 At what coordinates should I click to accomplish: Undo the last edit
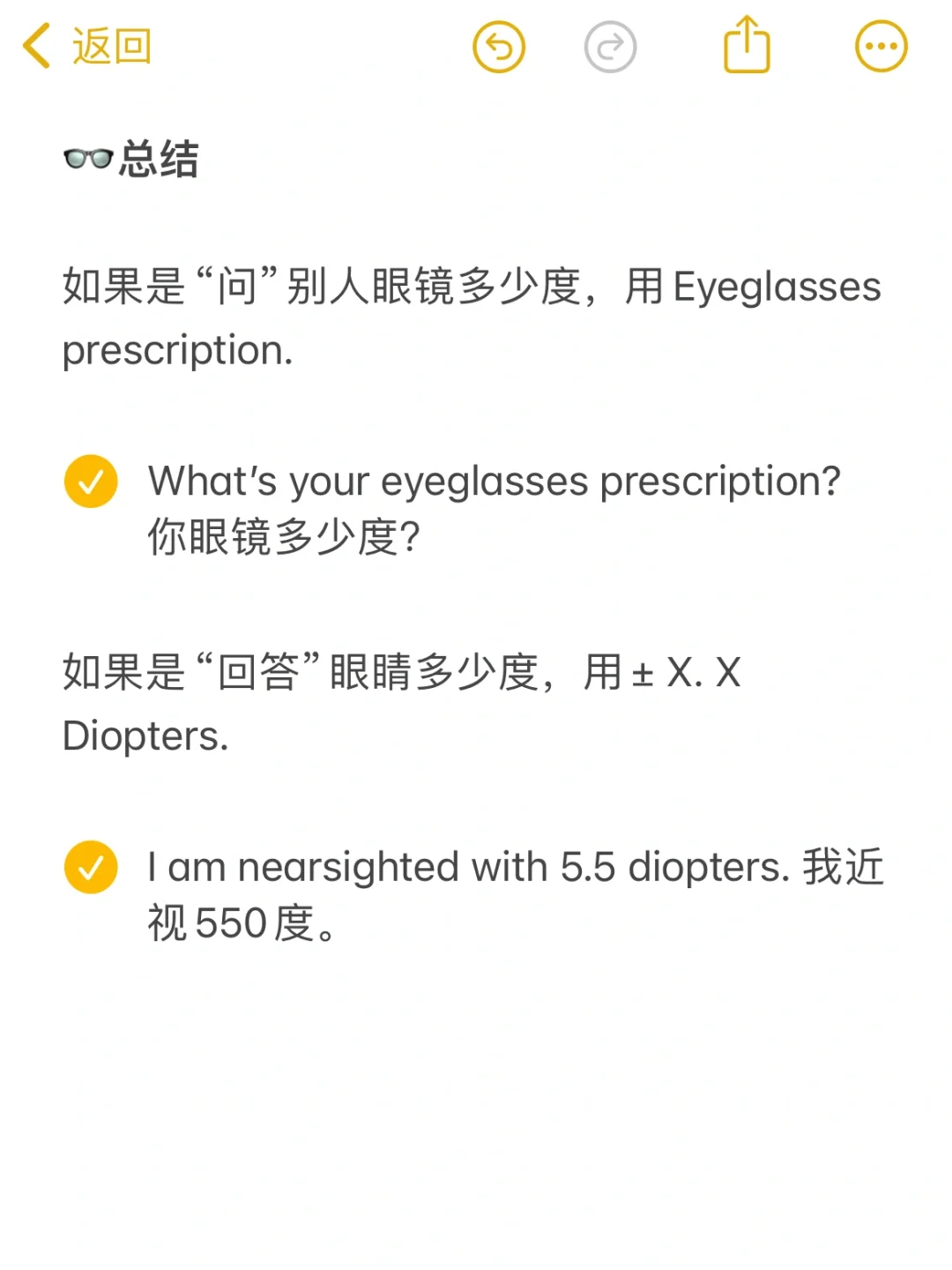(x=499, y=47)
